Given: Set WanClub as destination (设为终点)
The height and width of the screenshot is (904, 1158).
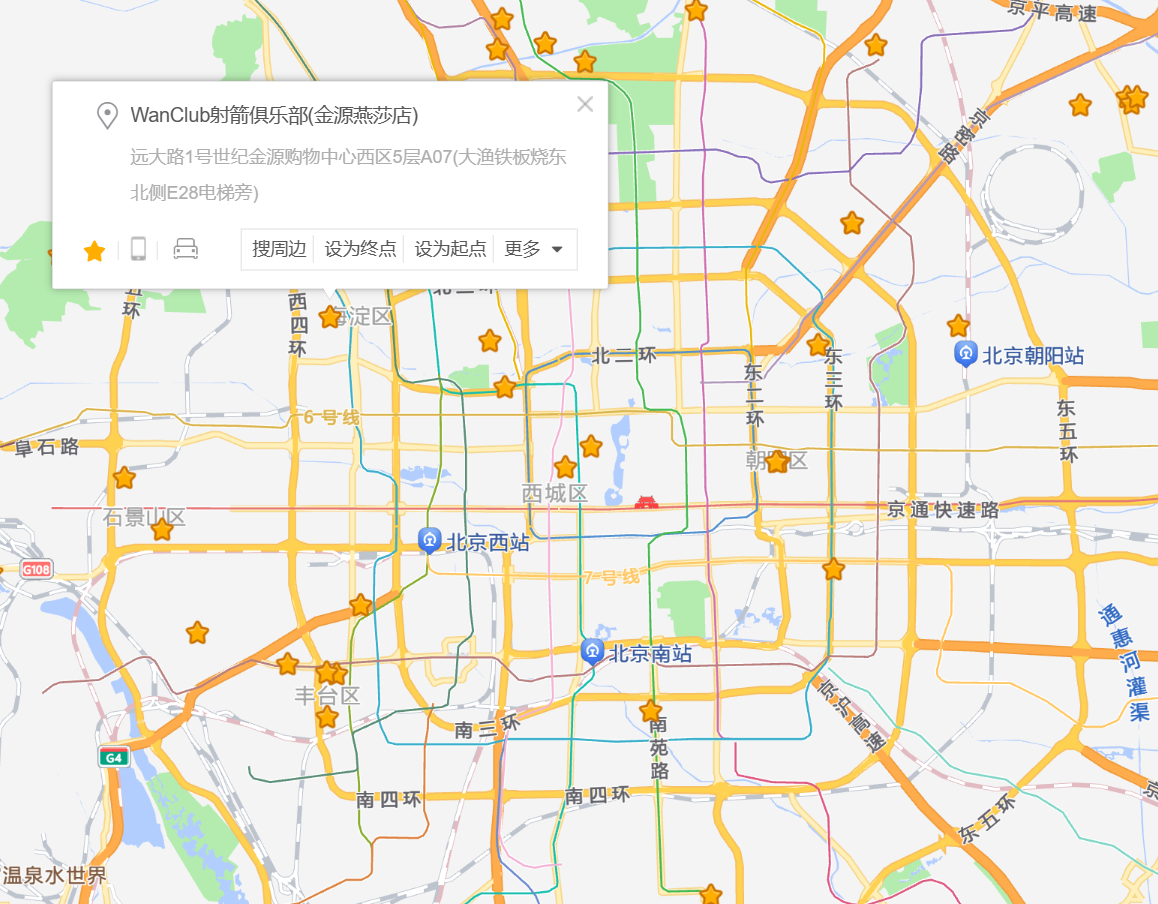Looking at the screenshot, I should 360,250.
